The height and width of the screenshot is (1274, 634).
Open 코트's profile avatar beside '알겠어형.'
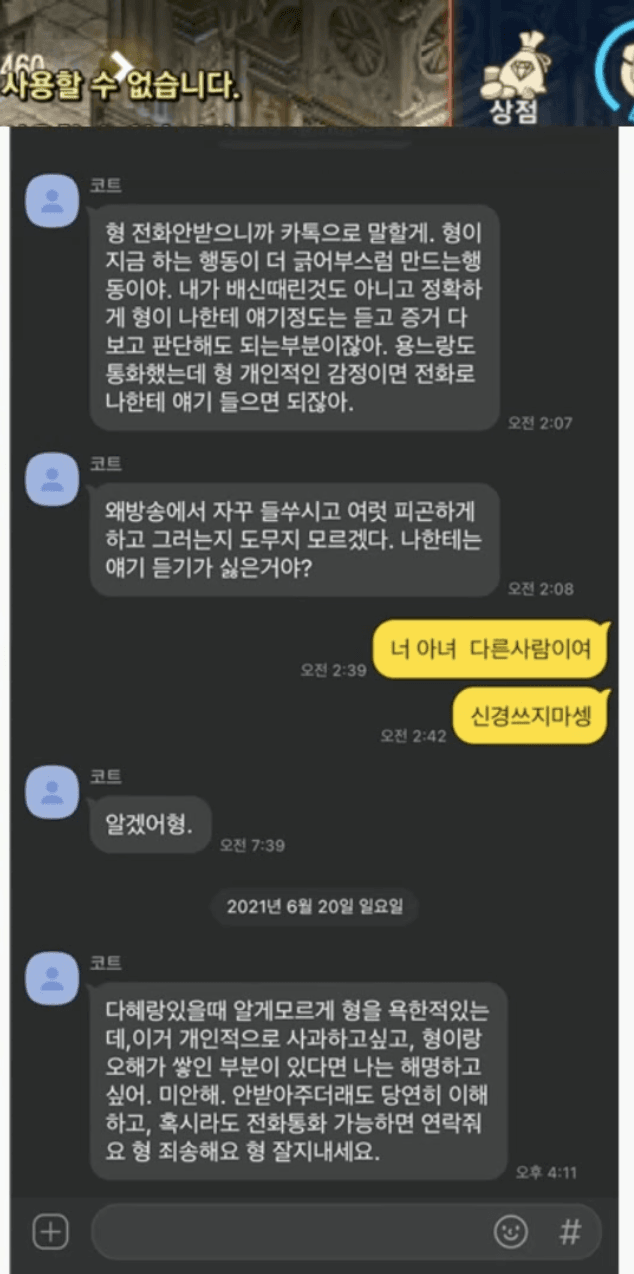click(x=52, y=793)
